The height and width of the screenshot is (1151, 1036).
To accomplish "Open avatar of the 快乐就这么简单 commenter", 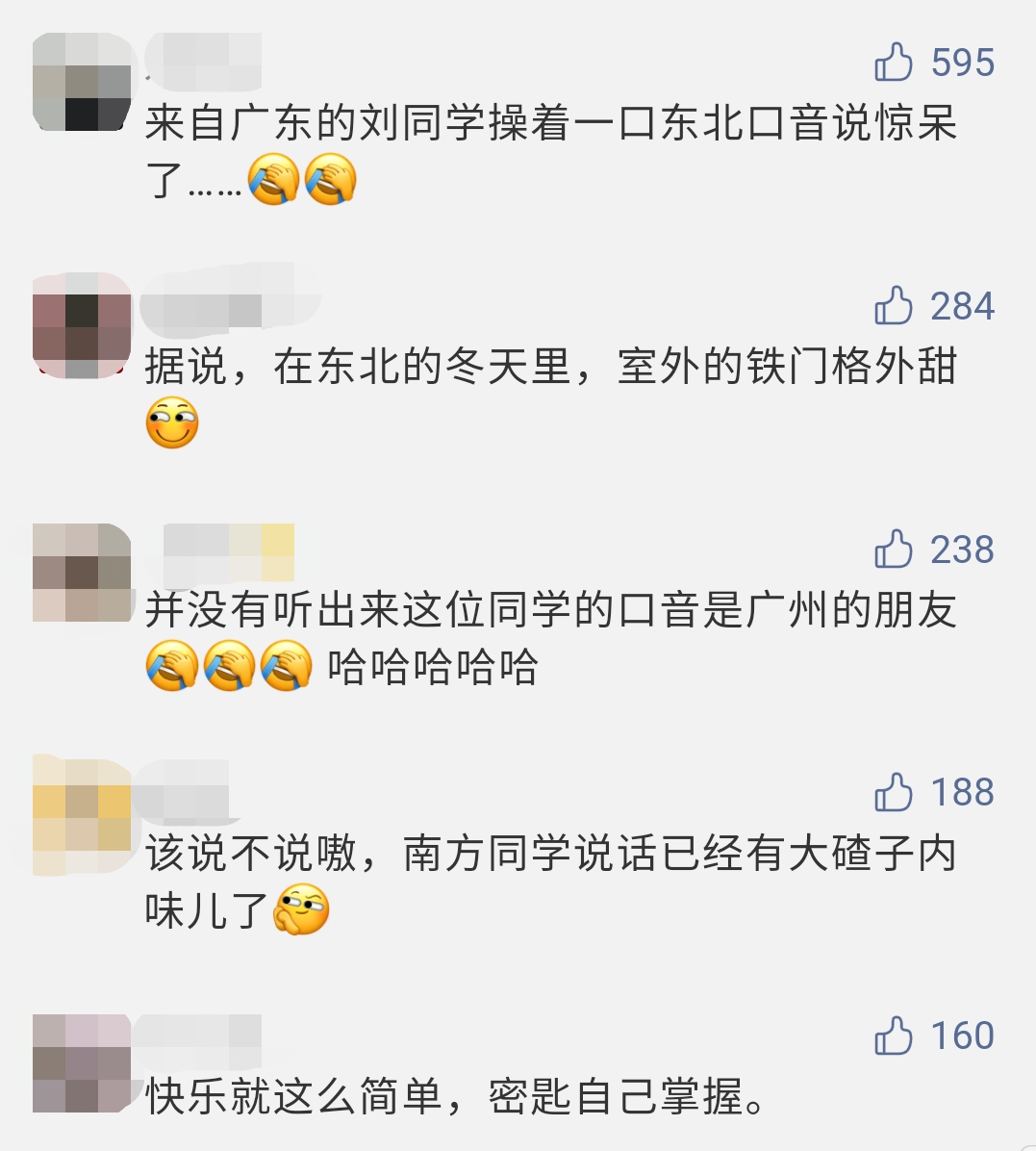I will coord(82,1062).
